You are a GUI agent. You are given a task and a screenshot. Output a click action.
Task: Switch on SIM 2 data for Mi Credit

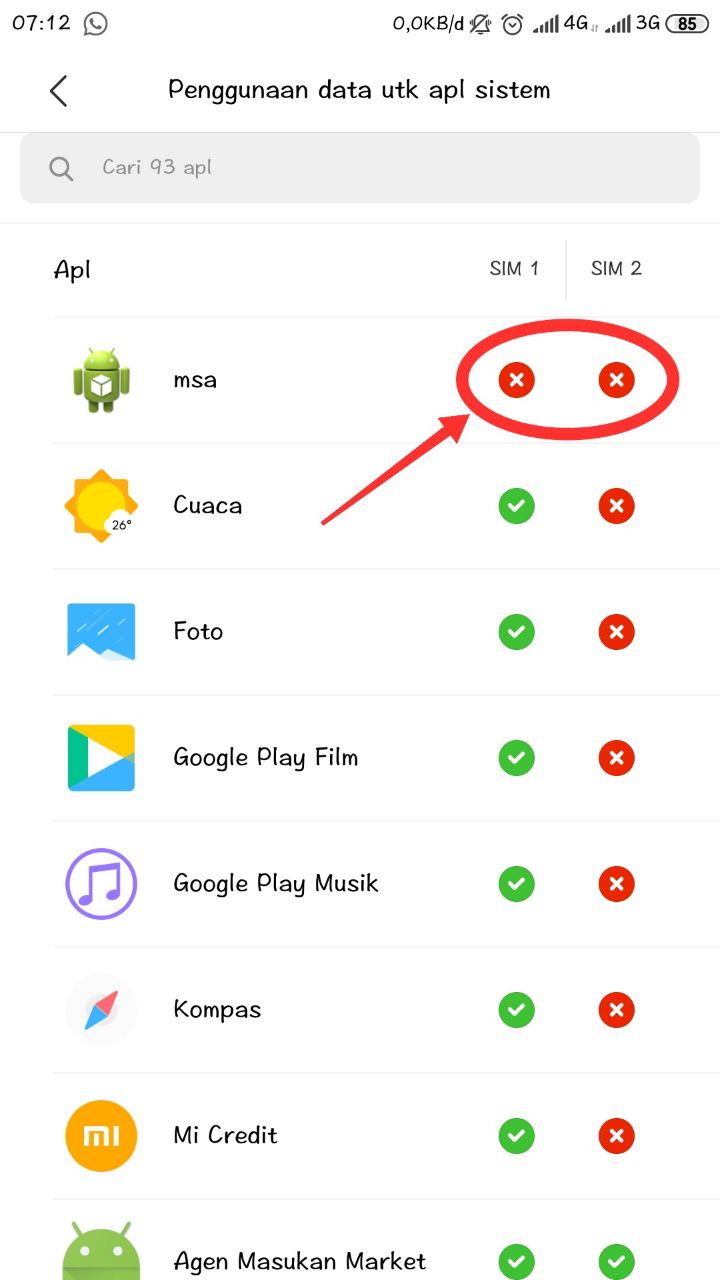[x=616, y=1136]
